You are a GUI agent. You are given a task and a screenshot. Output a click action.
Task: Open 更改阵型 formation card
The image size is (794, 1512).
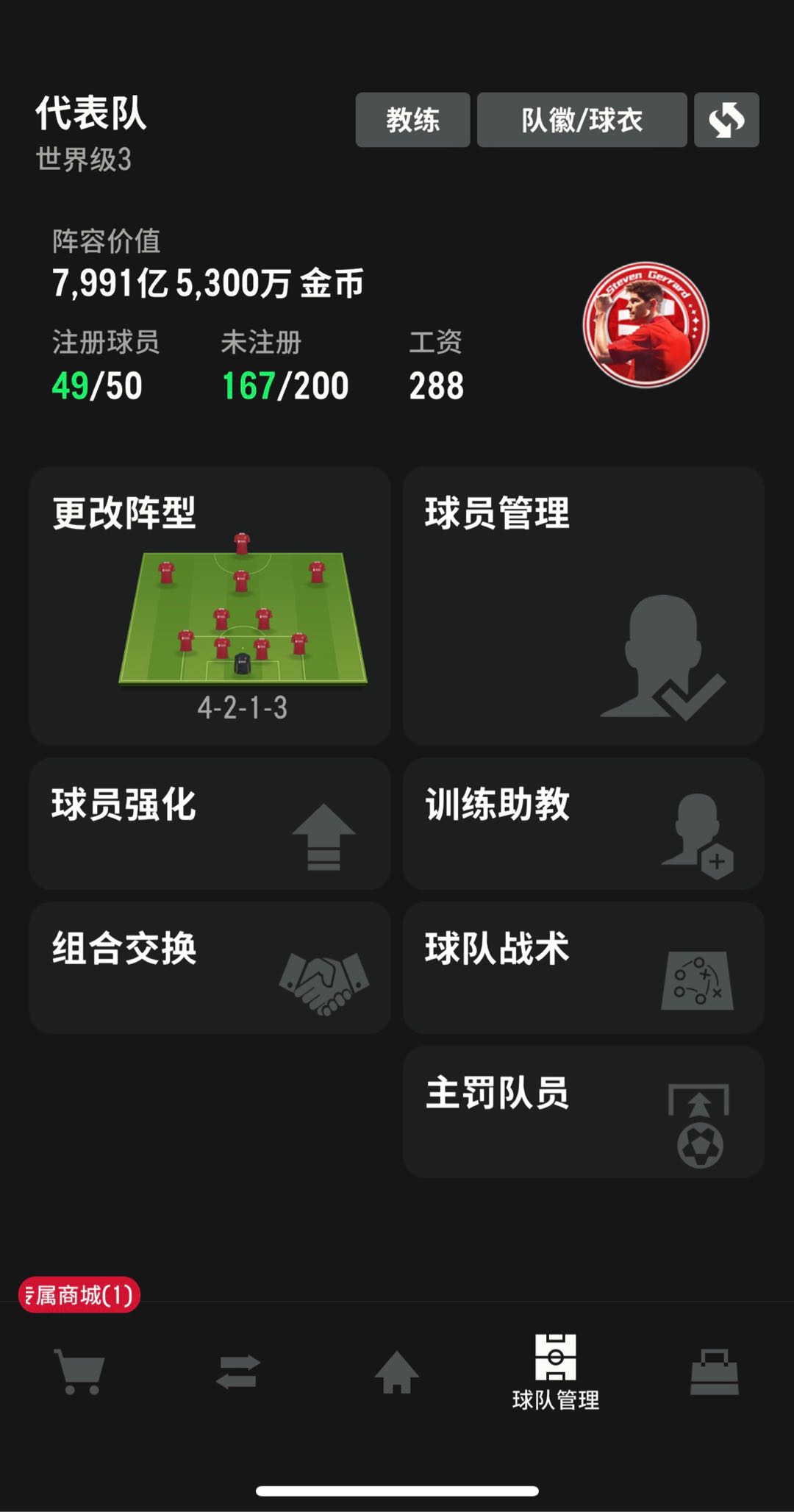click(x=210, y=605)
